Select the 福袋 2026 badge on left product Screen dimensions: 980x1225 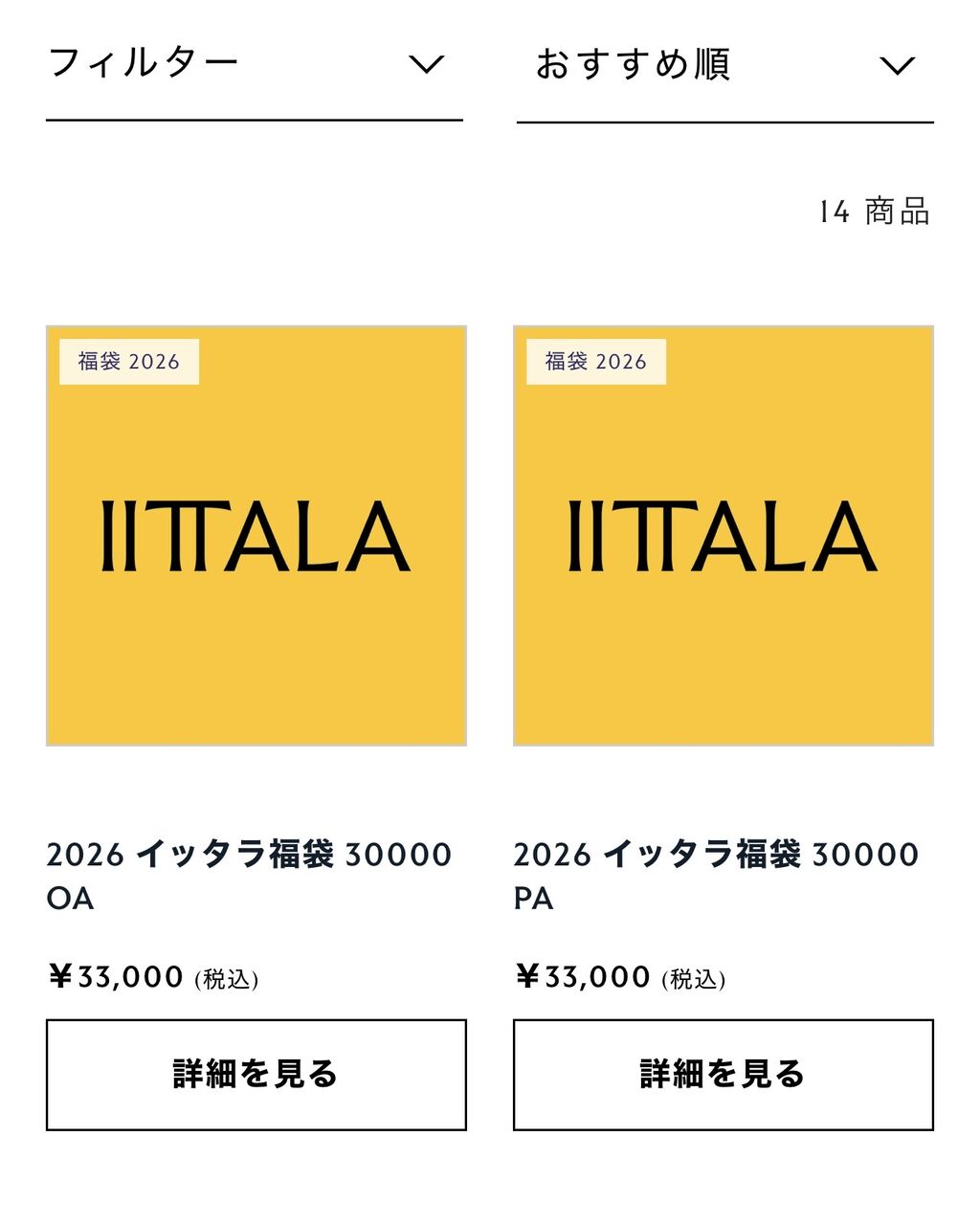[x=127, y=362]
